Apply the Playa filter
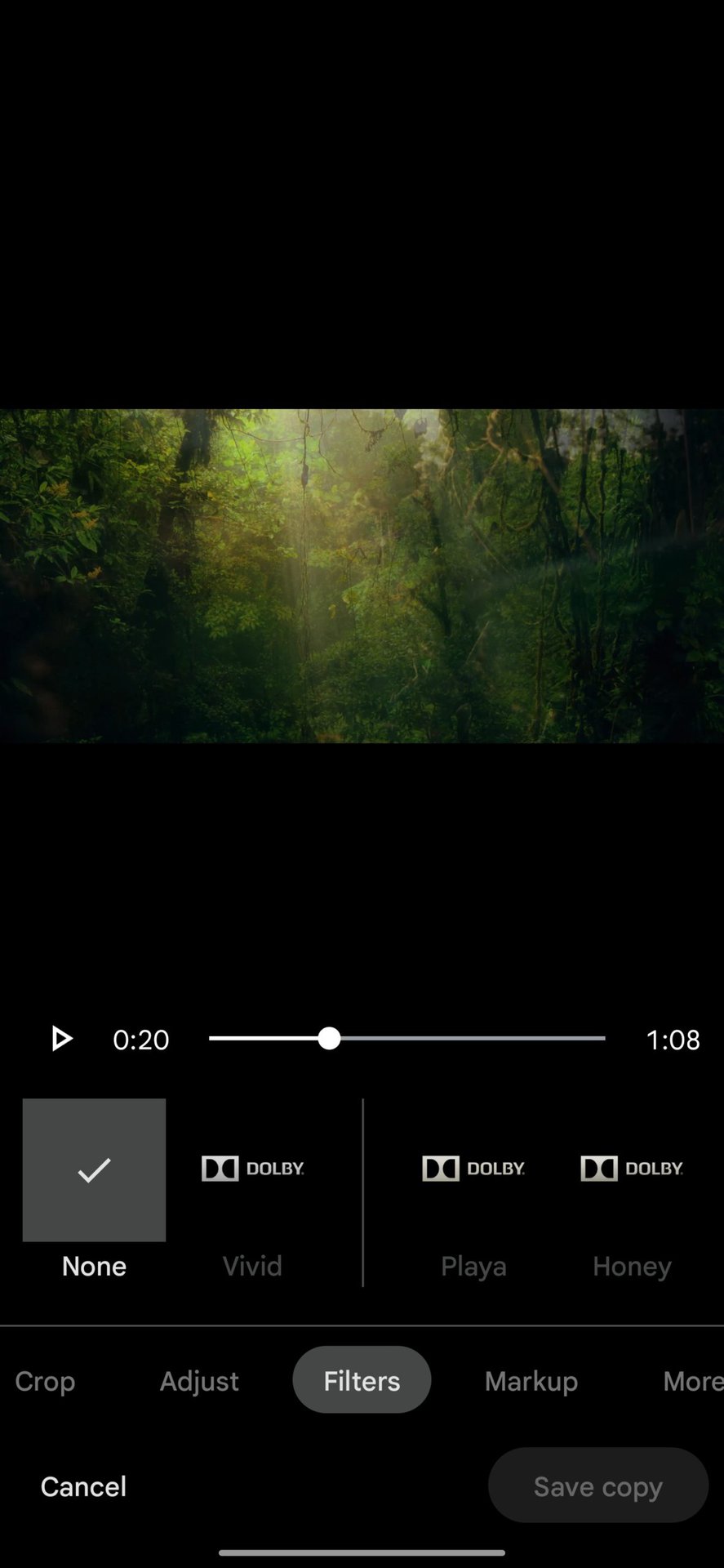The image size is (724, 1568). [473, 1170]
